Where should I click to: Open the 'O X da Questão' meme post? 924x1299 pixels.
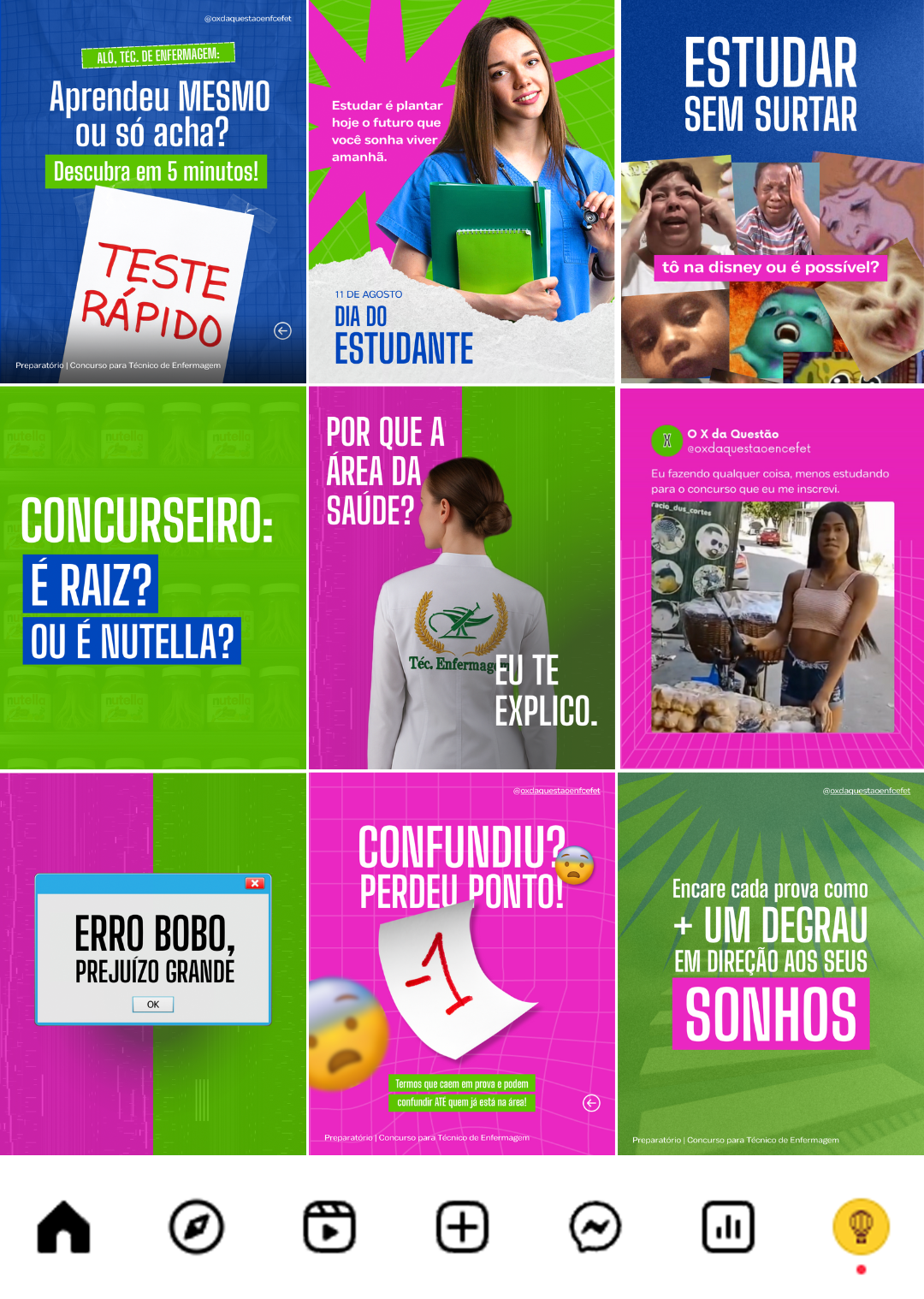pos(772,578)
